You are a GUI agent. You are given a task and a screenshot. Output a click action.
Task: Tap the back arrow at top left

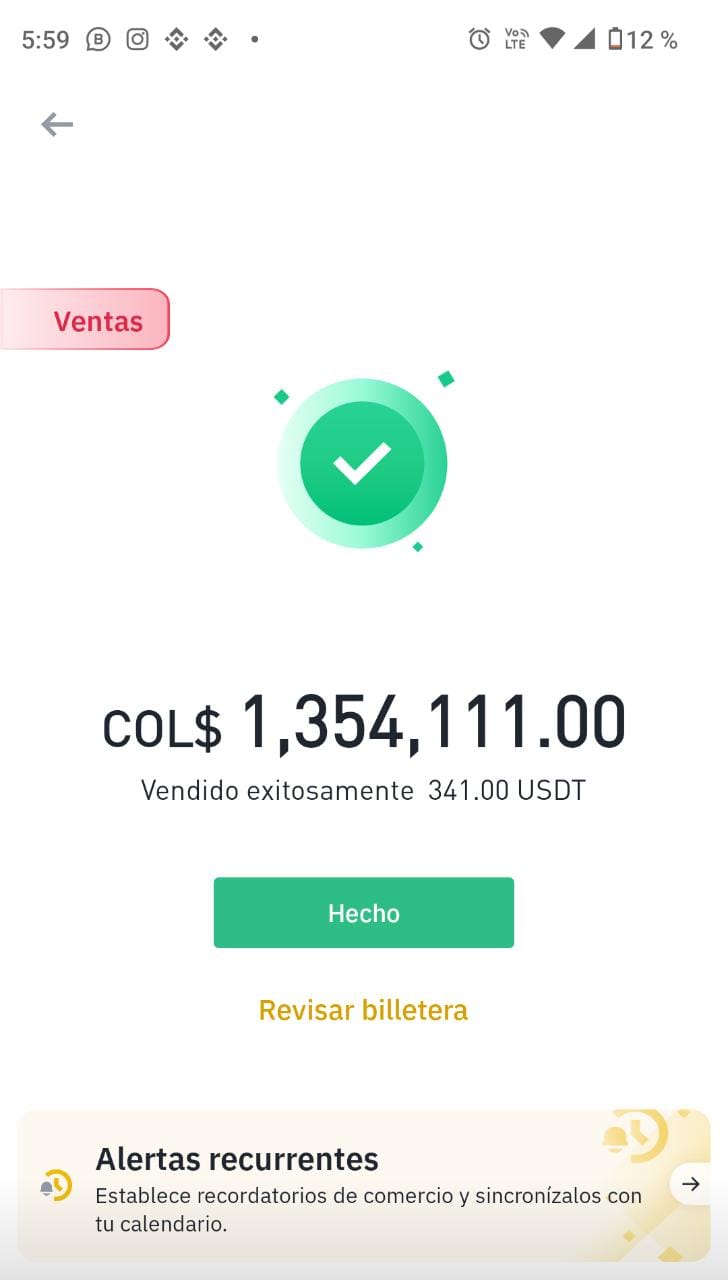tap(56, 124)
